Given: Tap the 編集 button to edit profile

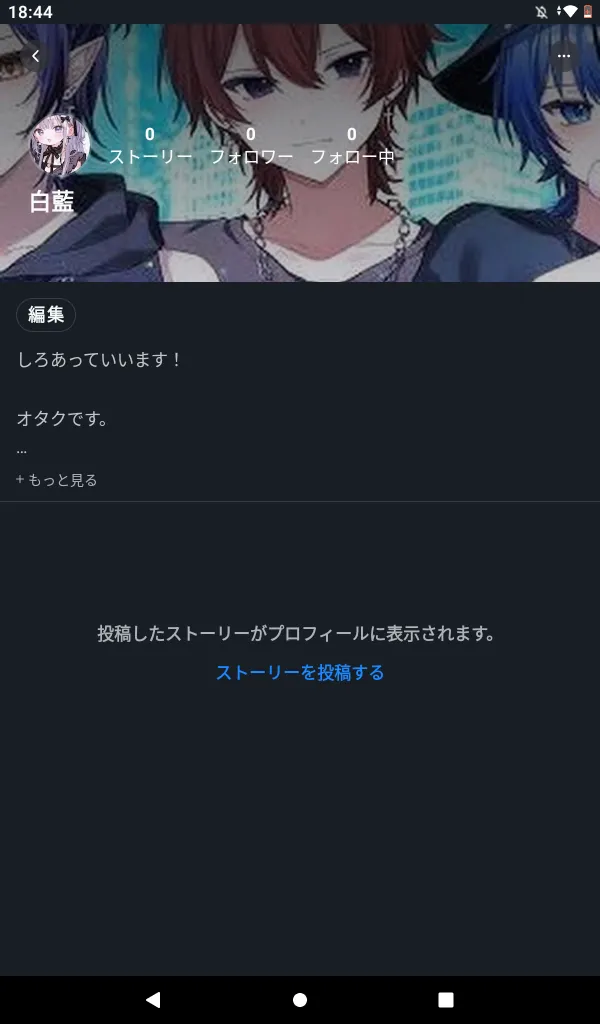Looking at the screenshot, I should click(46, 315).
